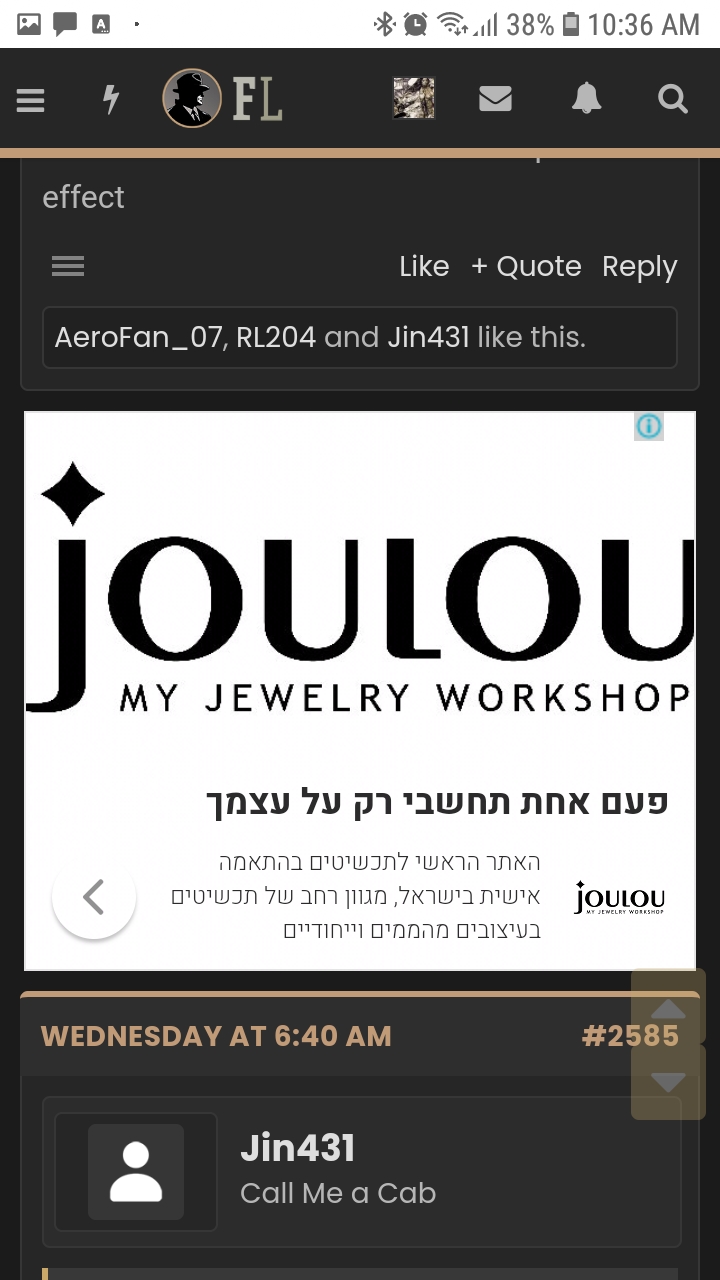Open the hamburger navigation menu
Screen dimensions: 720x1280
click(x=31, y=99)
